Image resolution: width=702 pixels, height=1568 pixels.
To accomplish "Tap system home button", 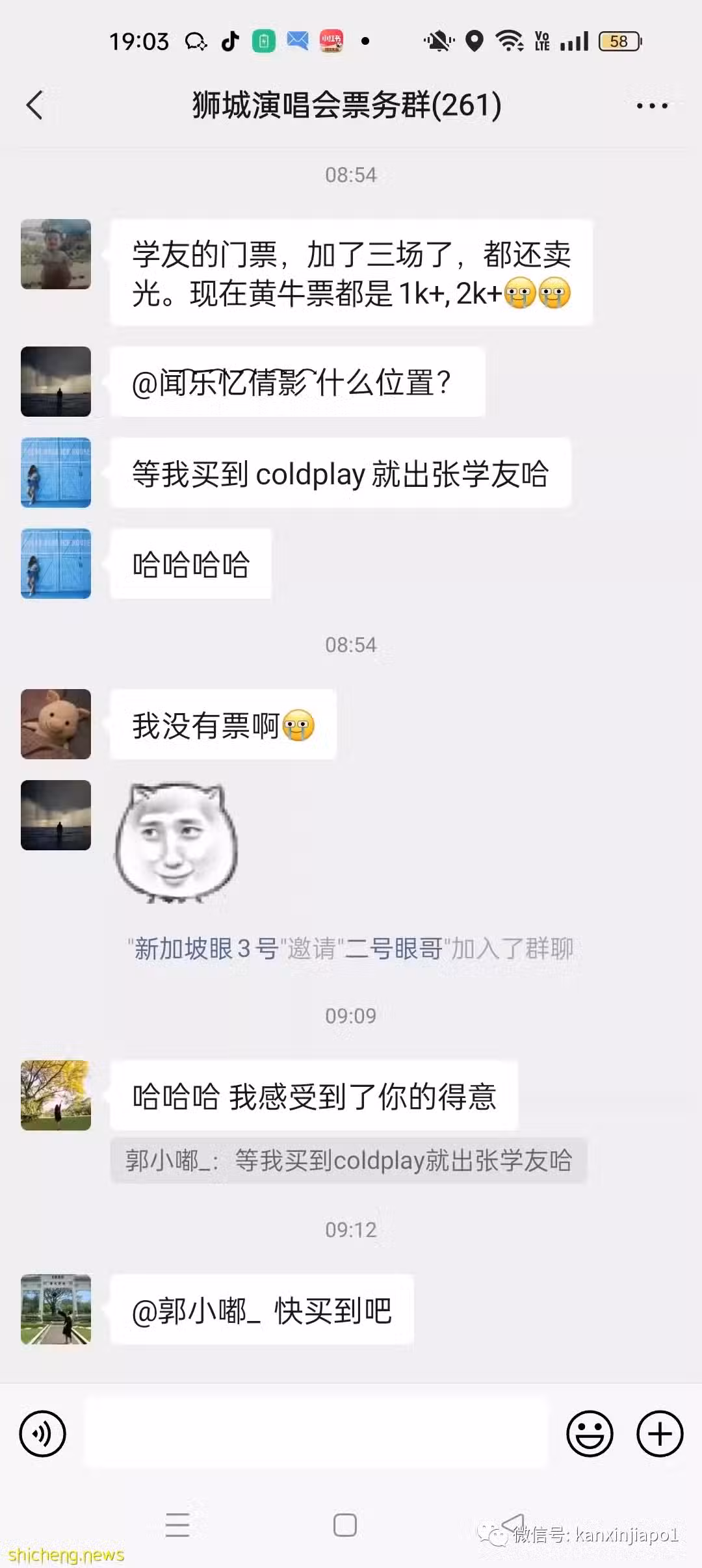I will (x=344, y=1525).
